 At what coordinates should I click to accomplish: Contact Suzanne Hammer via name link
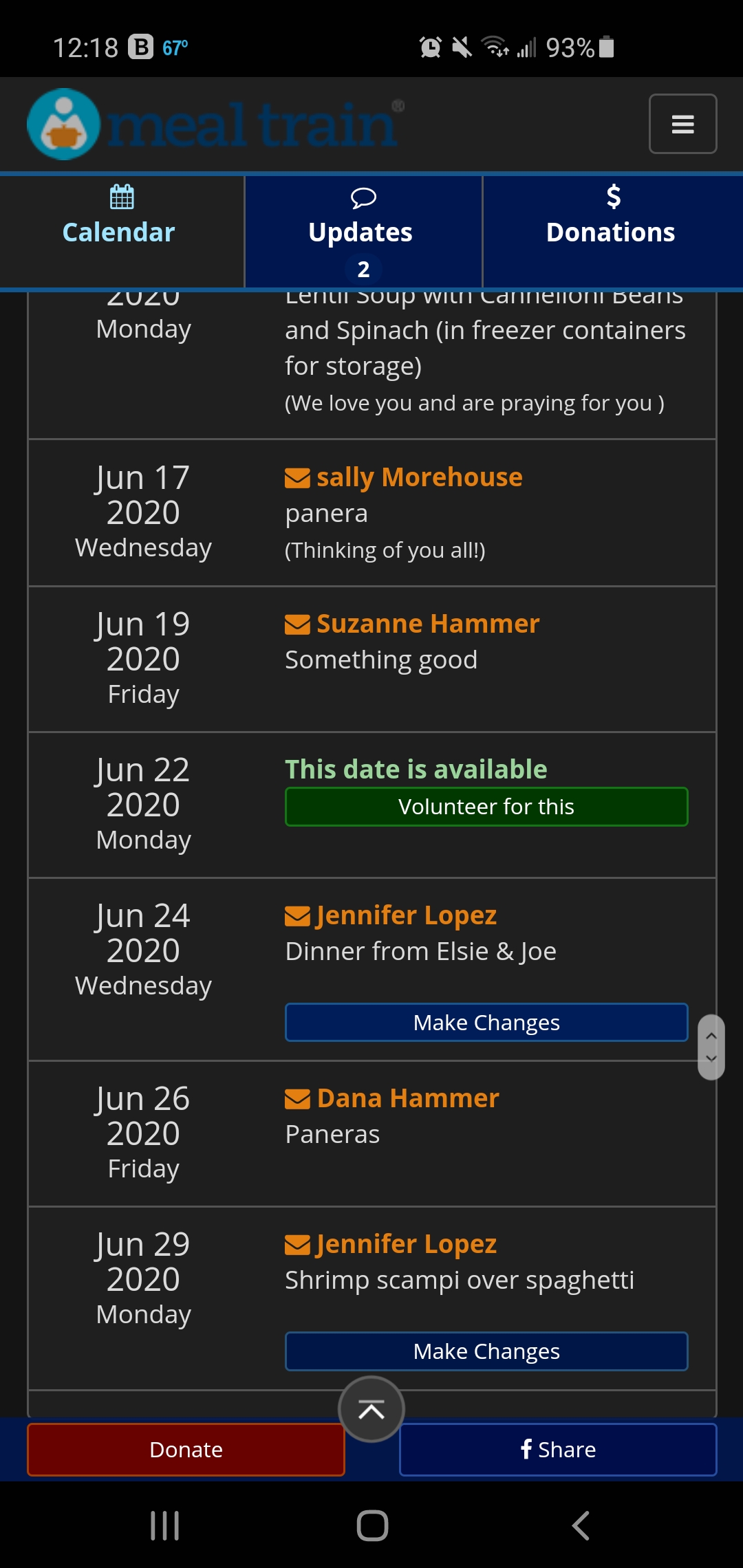click(x=412, y=624)
